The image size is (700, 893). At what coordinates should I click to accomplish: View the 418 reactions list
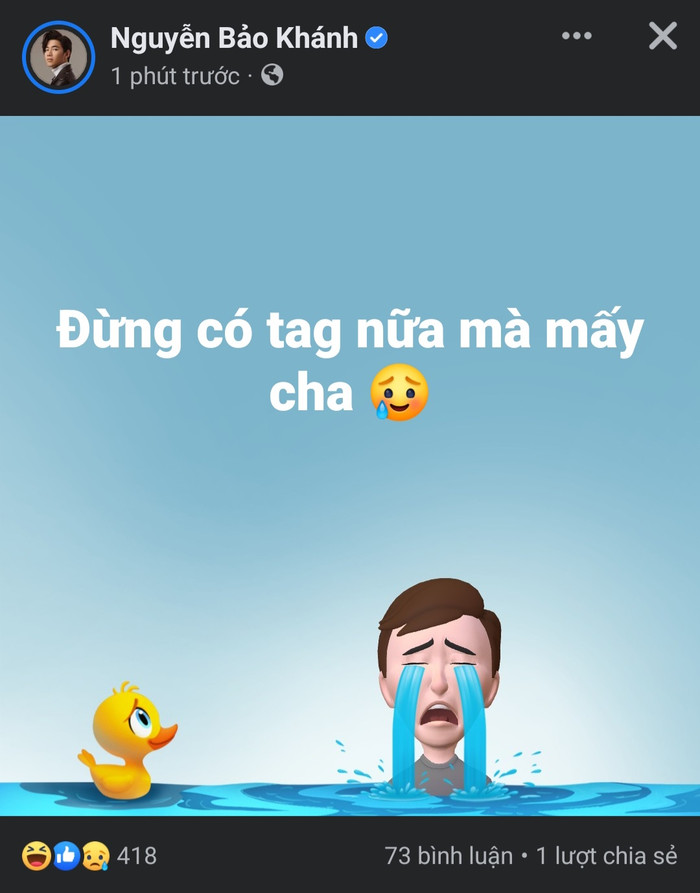pos(136,856)
